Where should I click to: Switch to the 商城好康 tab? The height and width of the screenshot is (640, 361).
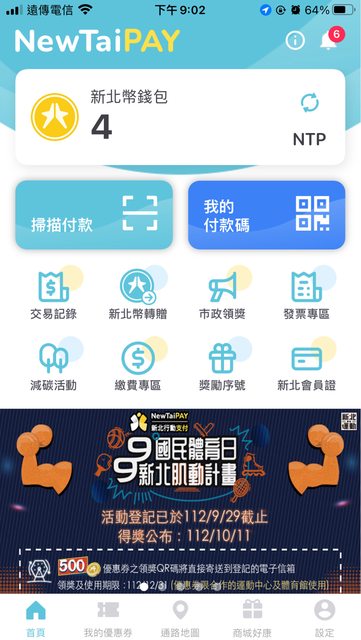tap(252, 618)
